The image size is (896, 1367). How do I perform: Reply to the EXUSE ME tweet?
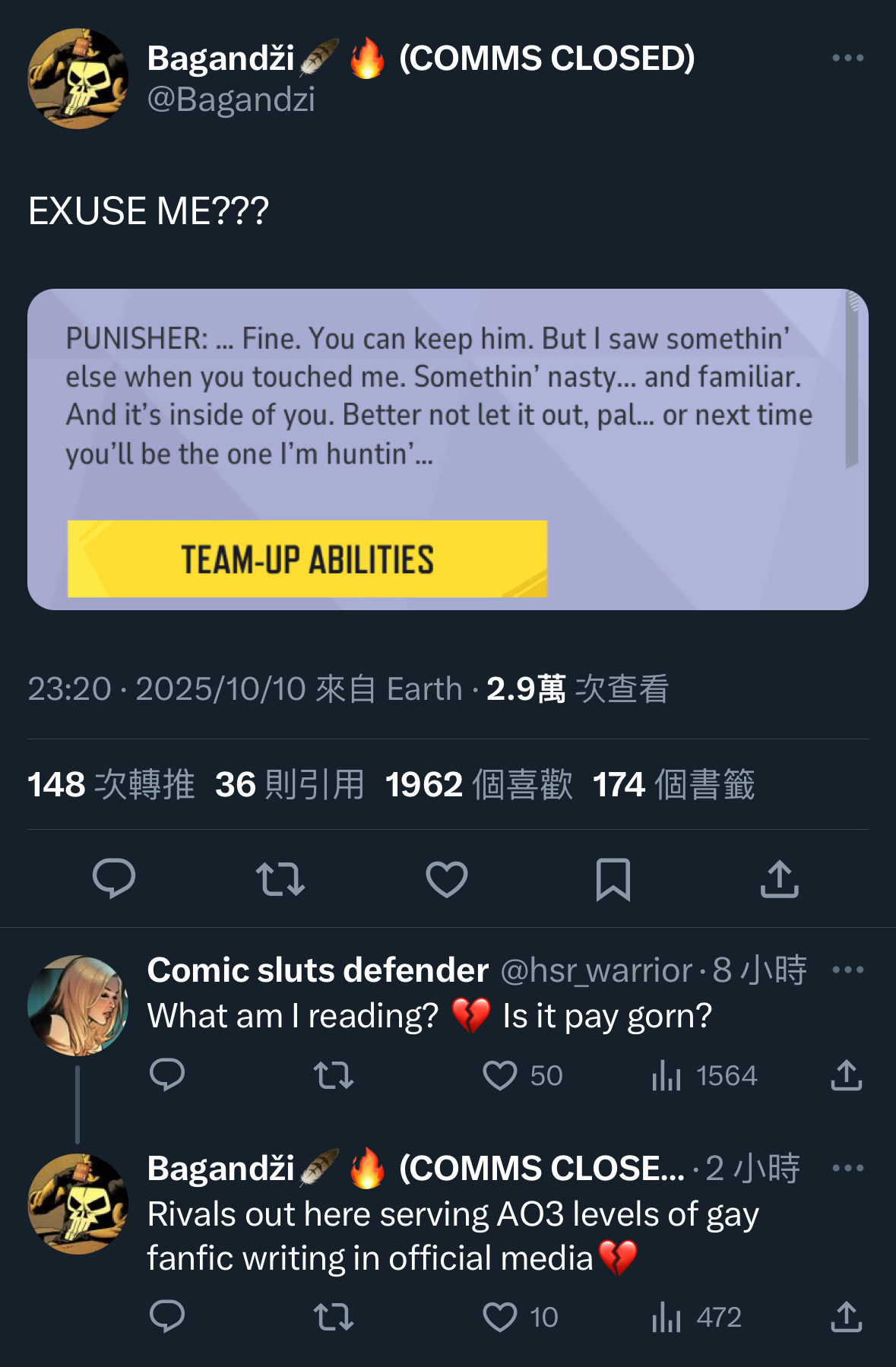point(114,878)
